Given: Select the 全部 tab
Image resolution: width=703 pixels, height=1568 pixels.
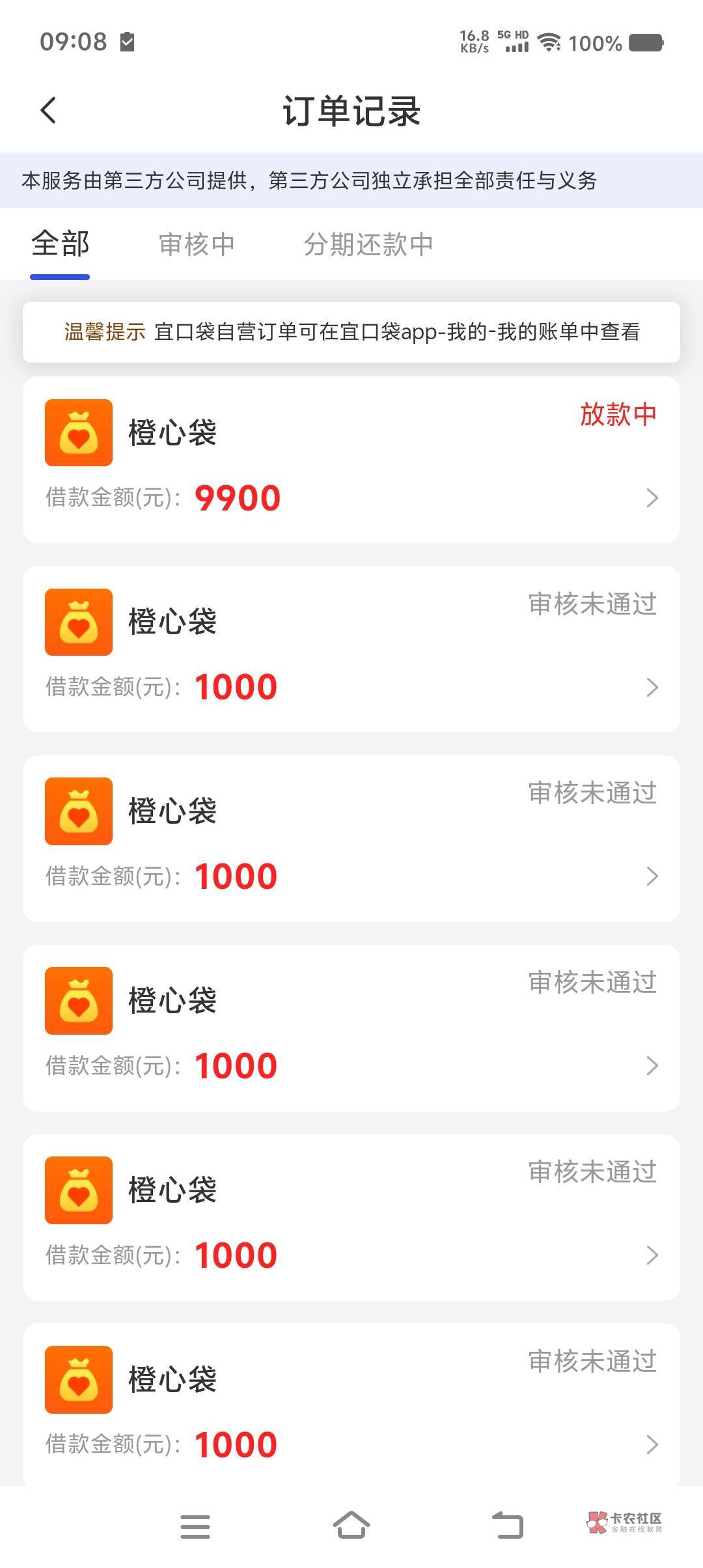Looking at the screenshot, I should (60, 244).
